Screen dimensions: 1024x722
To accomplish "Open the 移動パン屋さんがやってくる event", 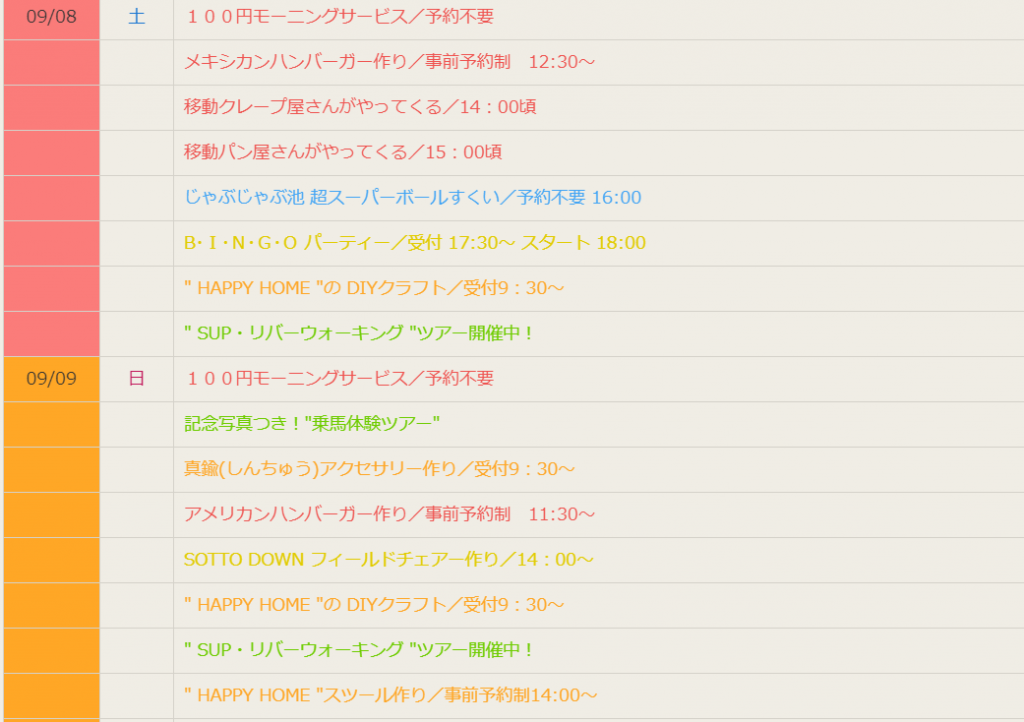I will [342, 152].
